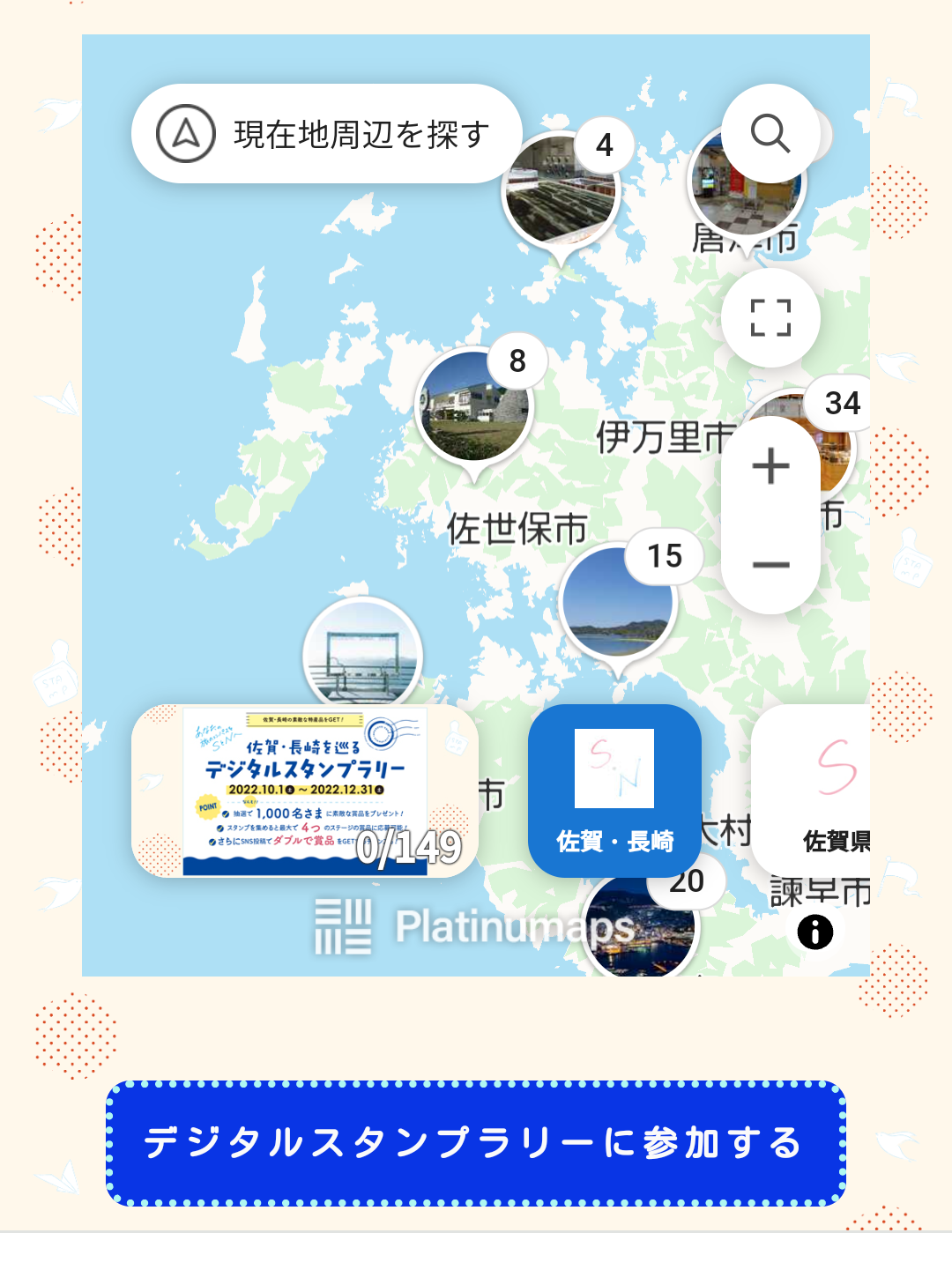This screenshot has width=952, height=1270.
Task: Open the current location arrow icon
Action: tap(188, 132)
